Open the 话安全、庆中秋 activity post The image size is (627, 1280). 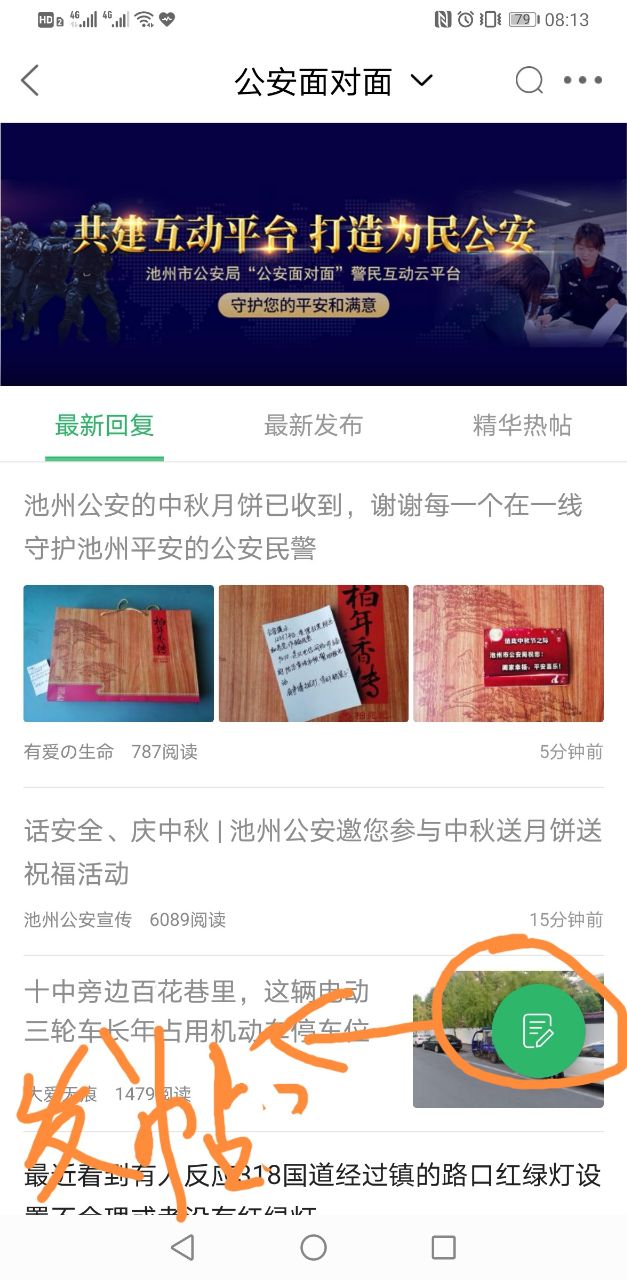tap(313, 851)
